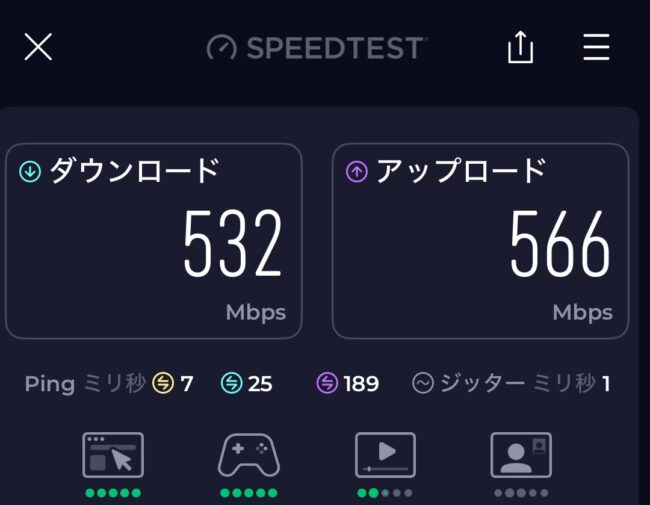
Task: Open the video conferencing rating icon
Action: [x=520, y=455]
